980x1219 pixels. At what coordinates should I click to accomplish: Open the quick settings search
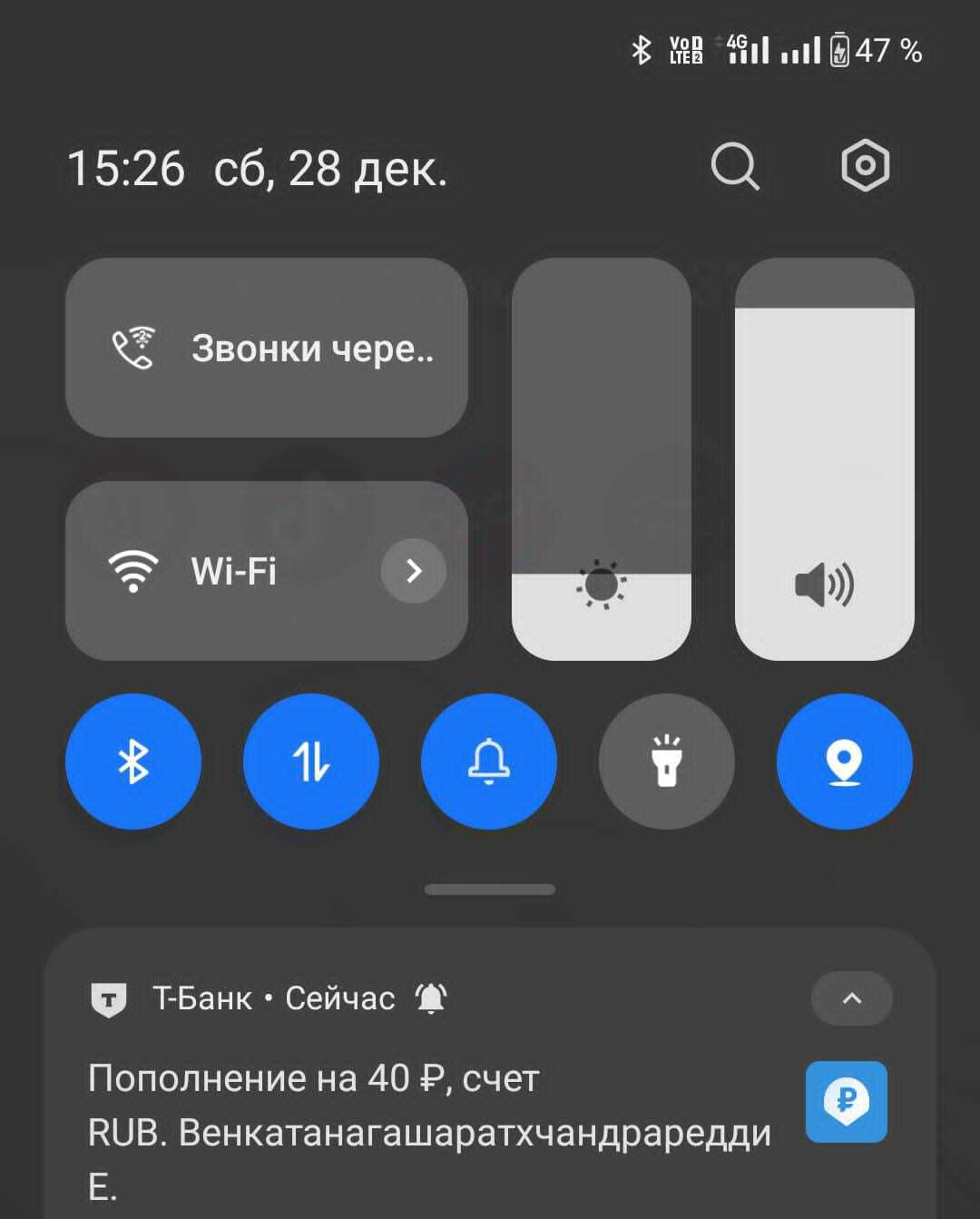pyautogui.click(x=734, y=167)
